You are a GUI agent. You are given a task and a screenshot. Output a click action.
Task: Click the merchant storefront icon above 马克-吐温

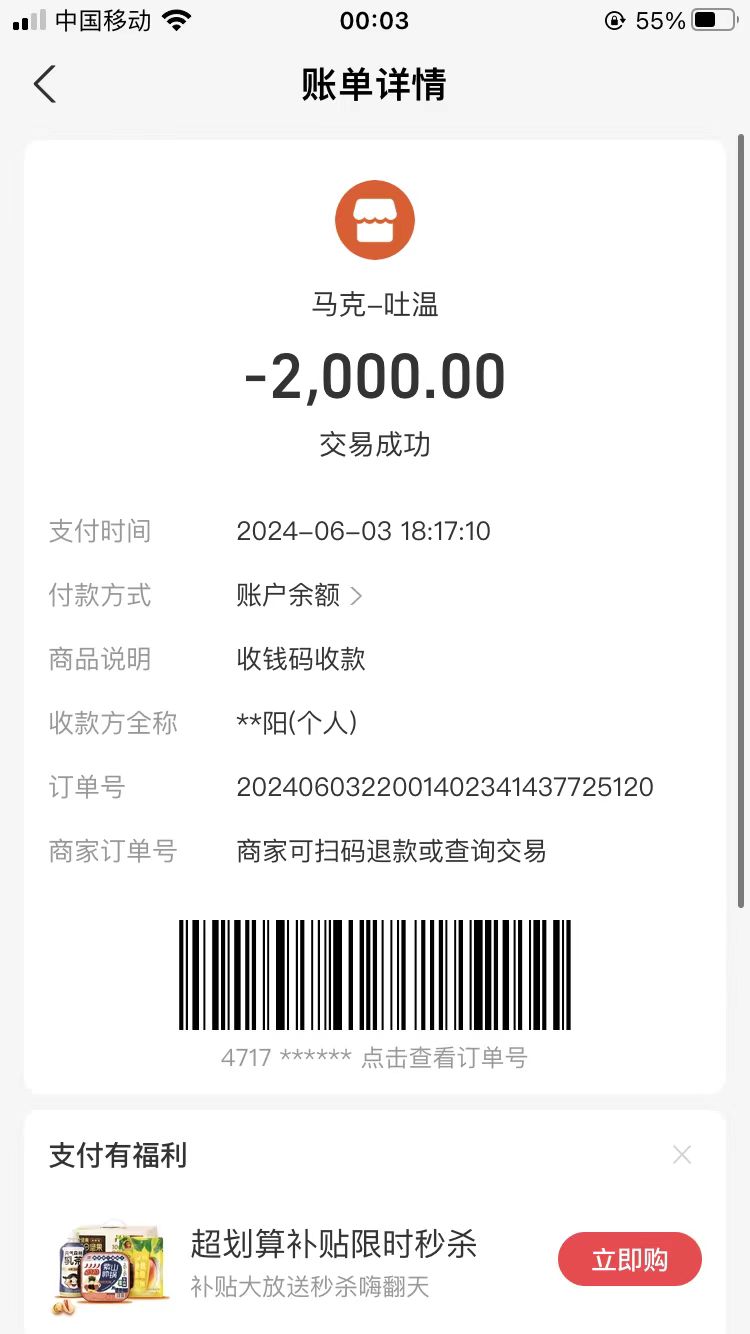374,219
